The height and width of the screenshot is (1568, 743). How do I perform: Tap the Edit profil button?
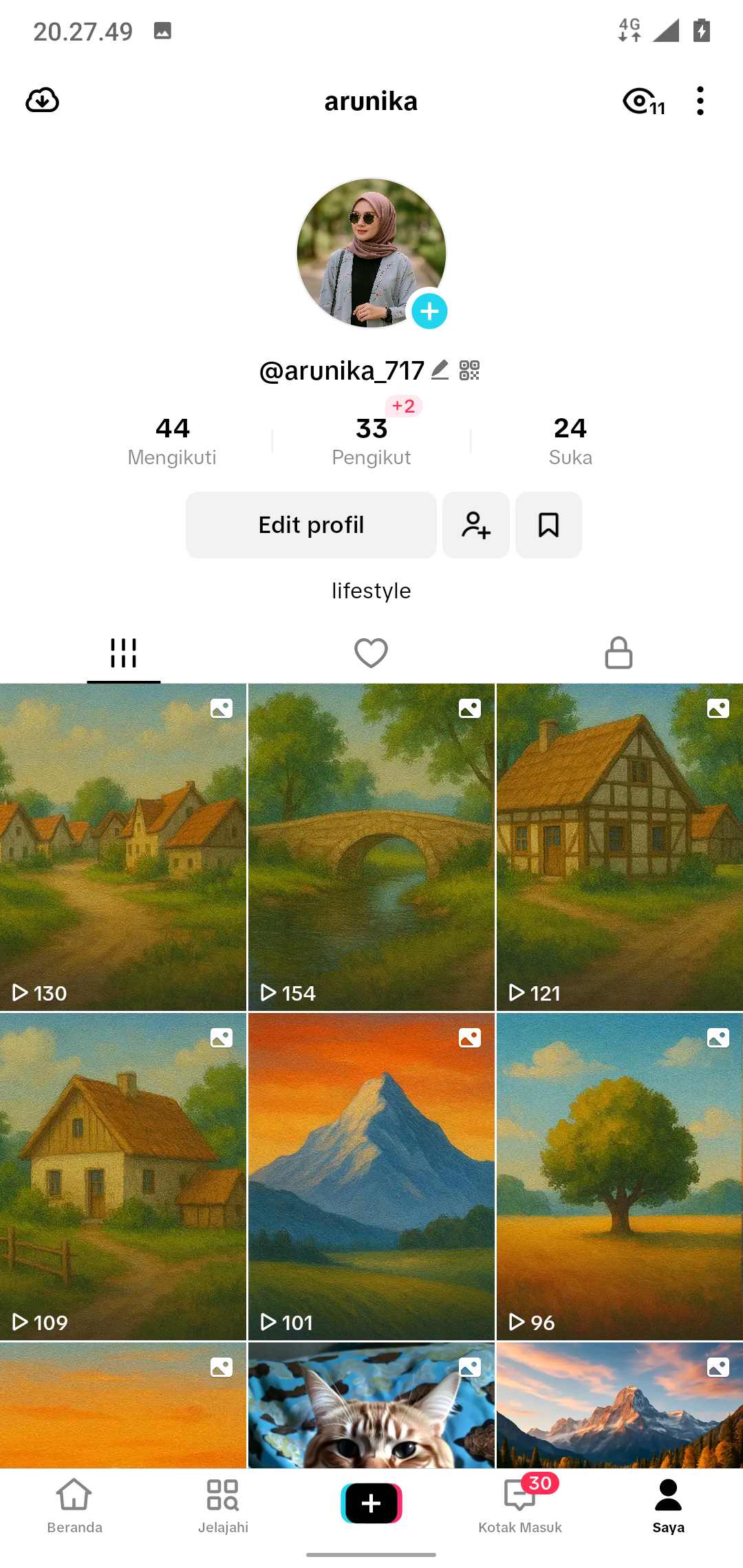(311, 525)
